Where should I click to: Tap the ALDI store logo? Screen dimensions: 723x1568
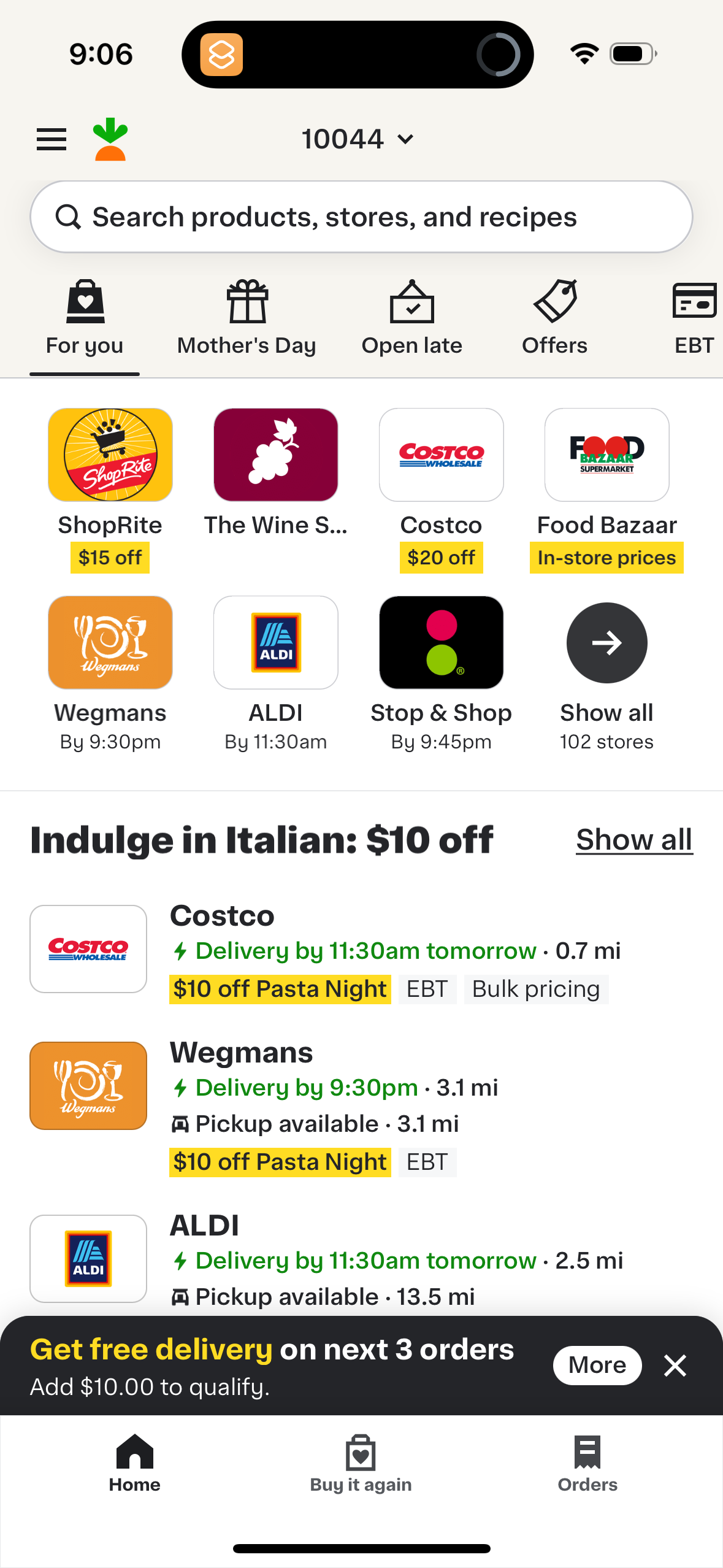click(x=275, y=642)
